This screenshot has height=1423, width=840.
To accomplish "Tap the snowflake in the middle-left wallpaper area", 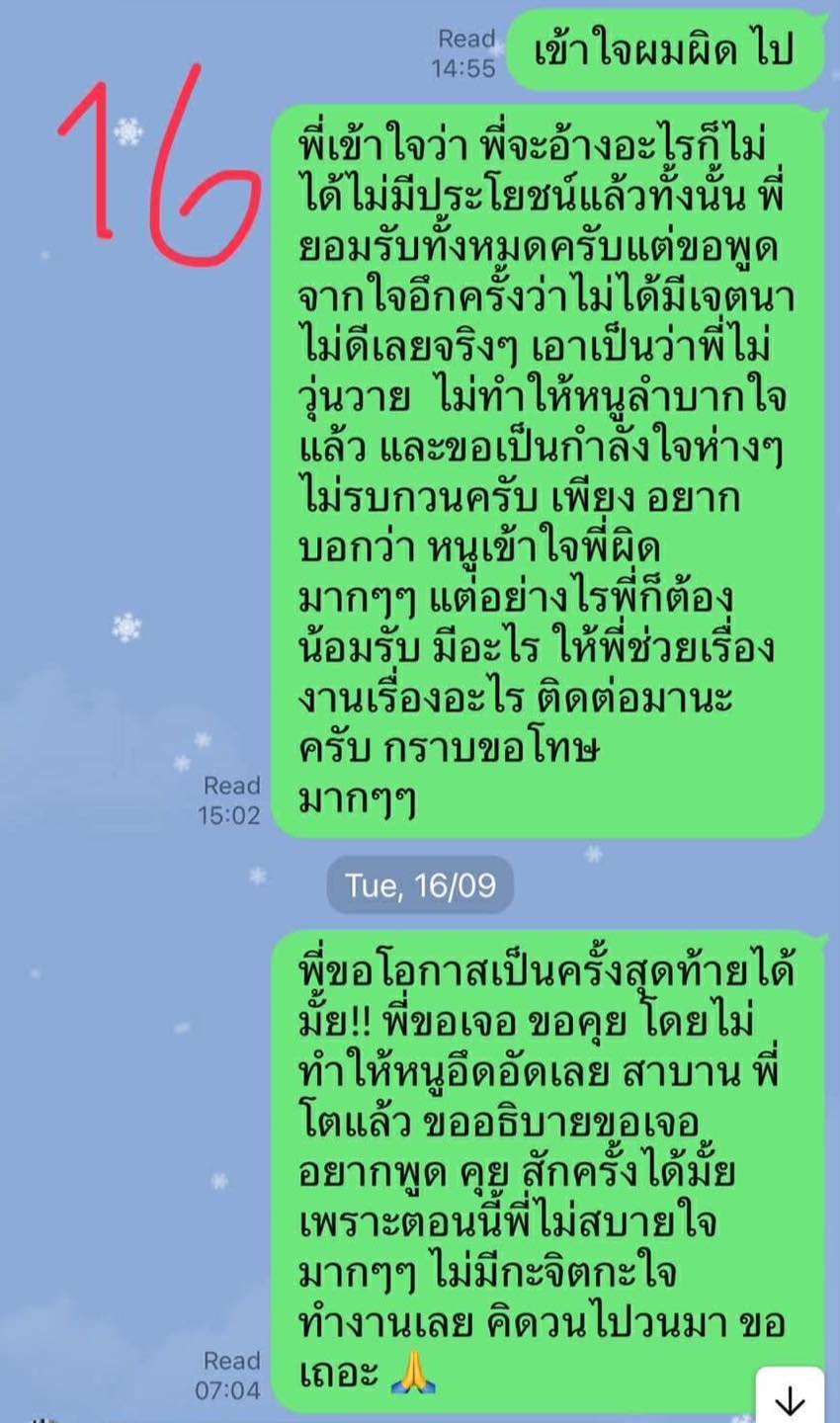I will 126,626.
